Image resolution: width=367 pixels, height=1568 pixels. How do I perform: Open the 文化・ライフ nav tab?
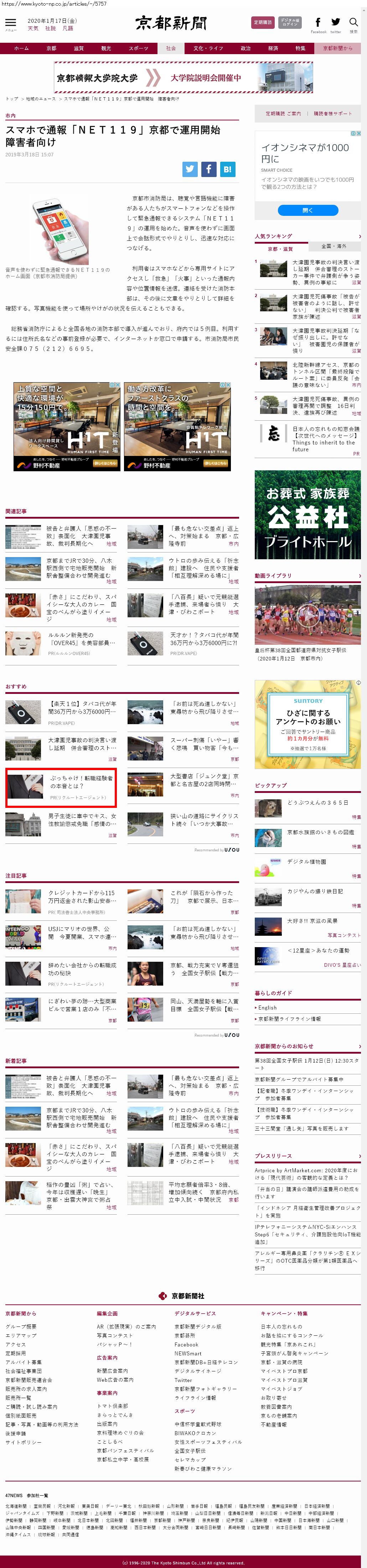208,48
